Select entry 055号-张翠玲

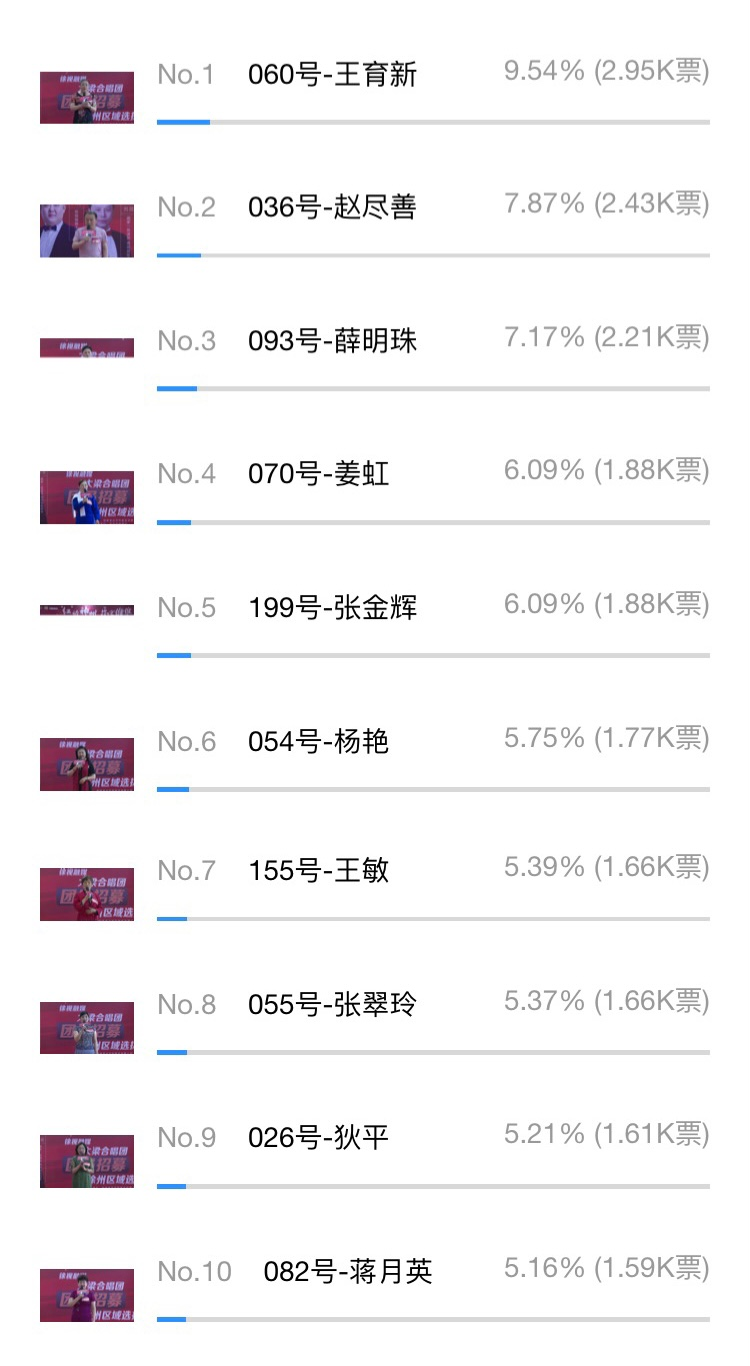click(x=333, y=1005)
